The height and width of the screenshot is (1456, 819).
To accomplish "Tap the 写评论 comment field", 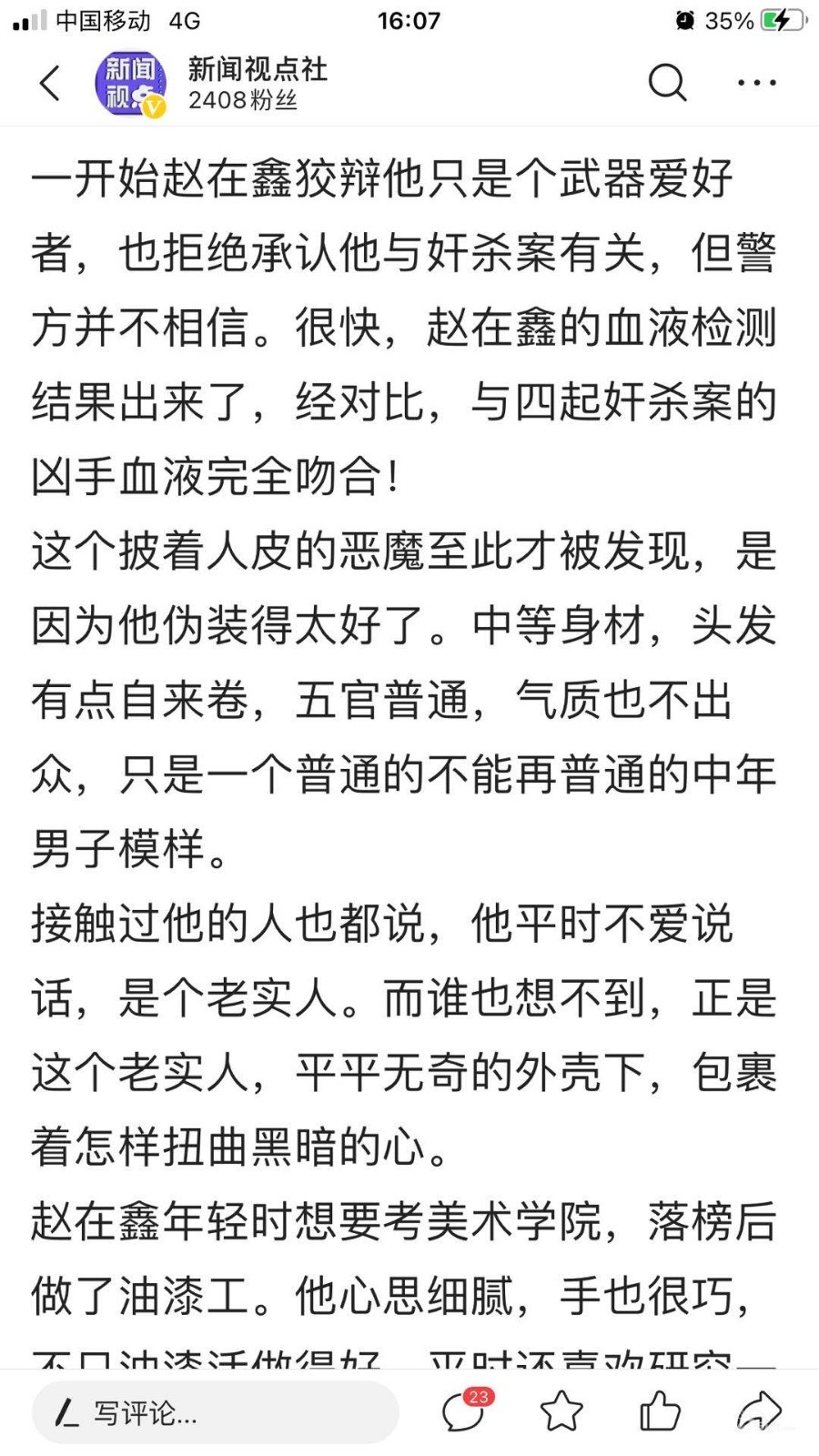I will tap(216, 1412).
